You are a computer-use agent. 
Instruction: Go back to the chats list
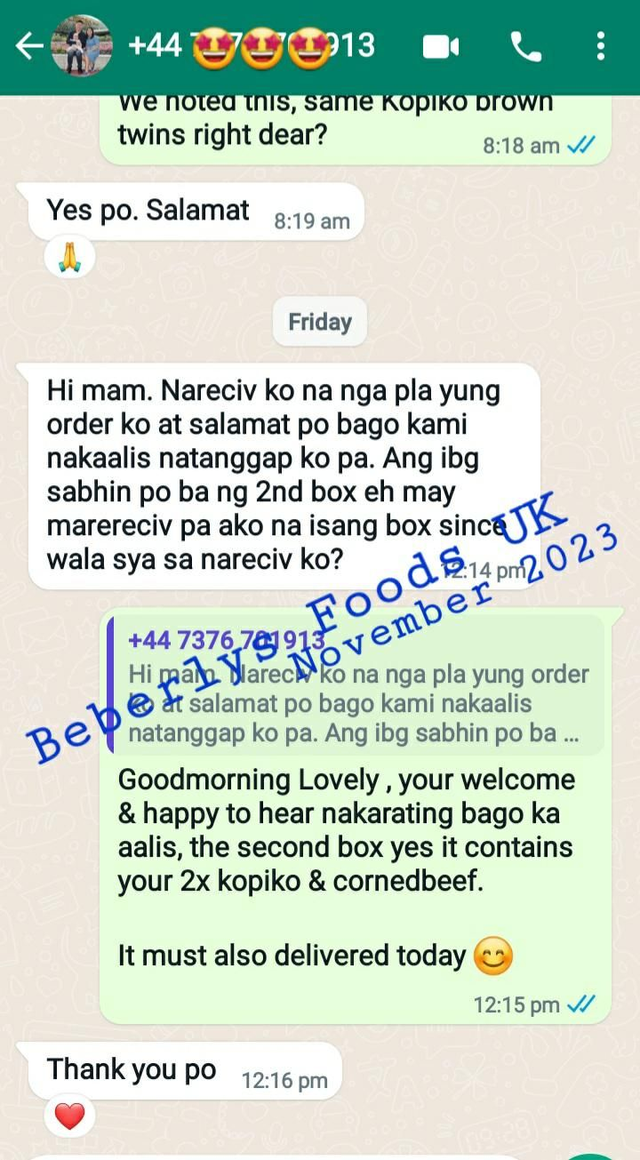click(28, 46)
